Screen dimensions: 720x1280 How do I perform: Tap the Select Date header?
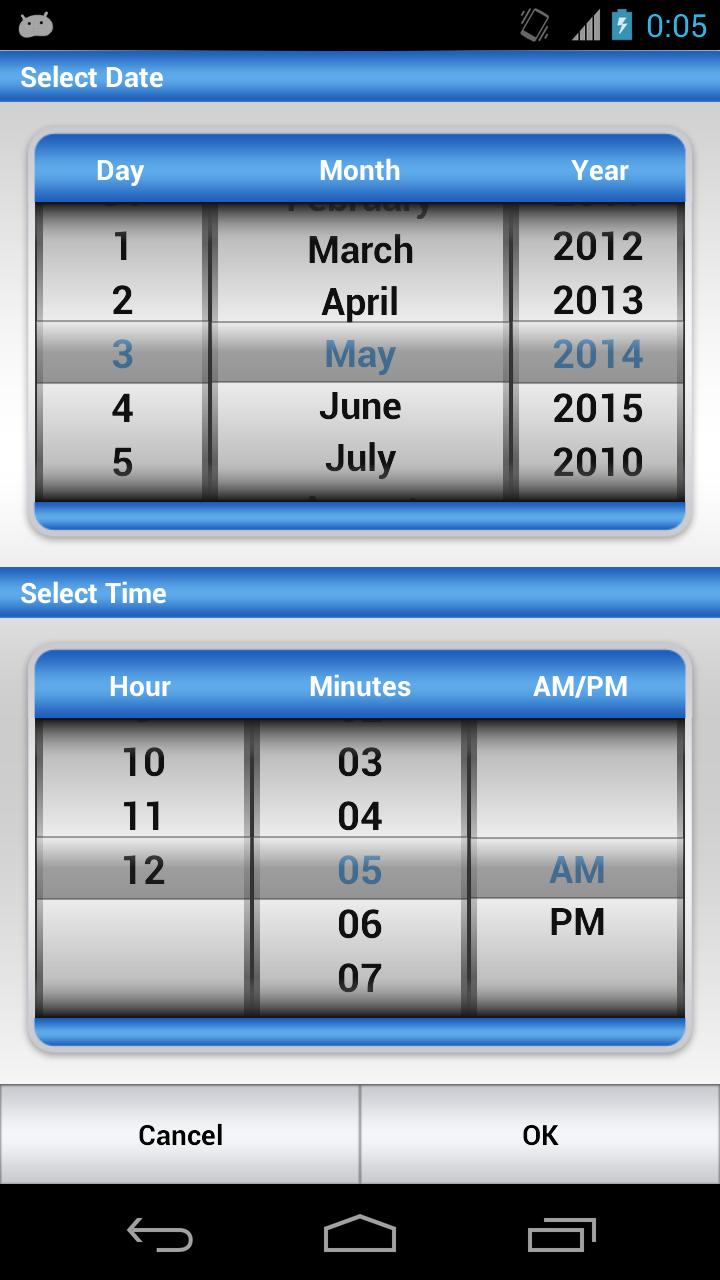[x=91, y=77]
